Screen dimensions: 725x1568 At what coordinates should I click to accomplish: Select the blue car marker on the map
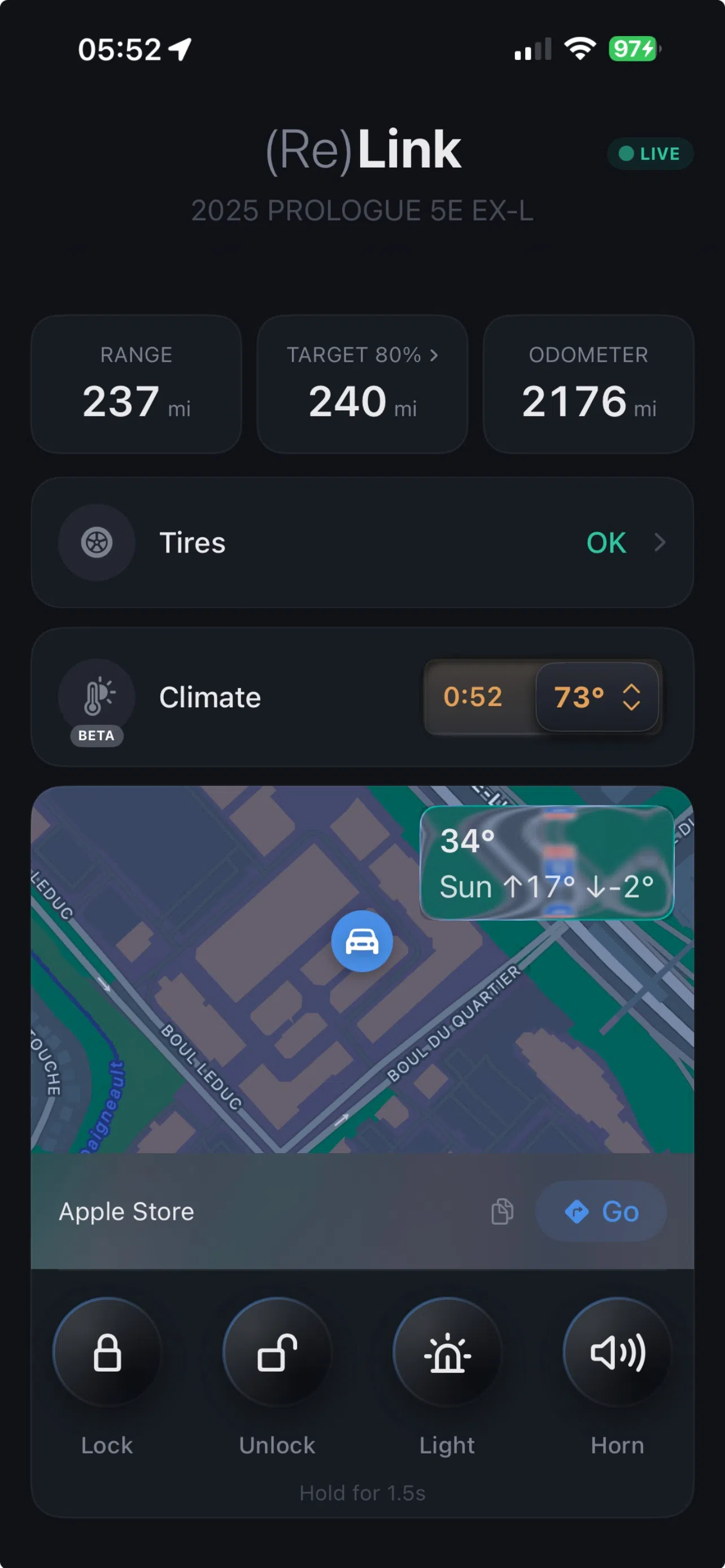click(361, 941)
